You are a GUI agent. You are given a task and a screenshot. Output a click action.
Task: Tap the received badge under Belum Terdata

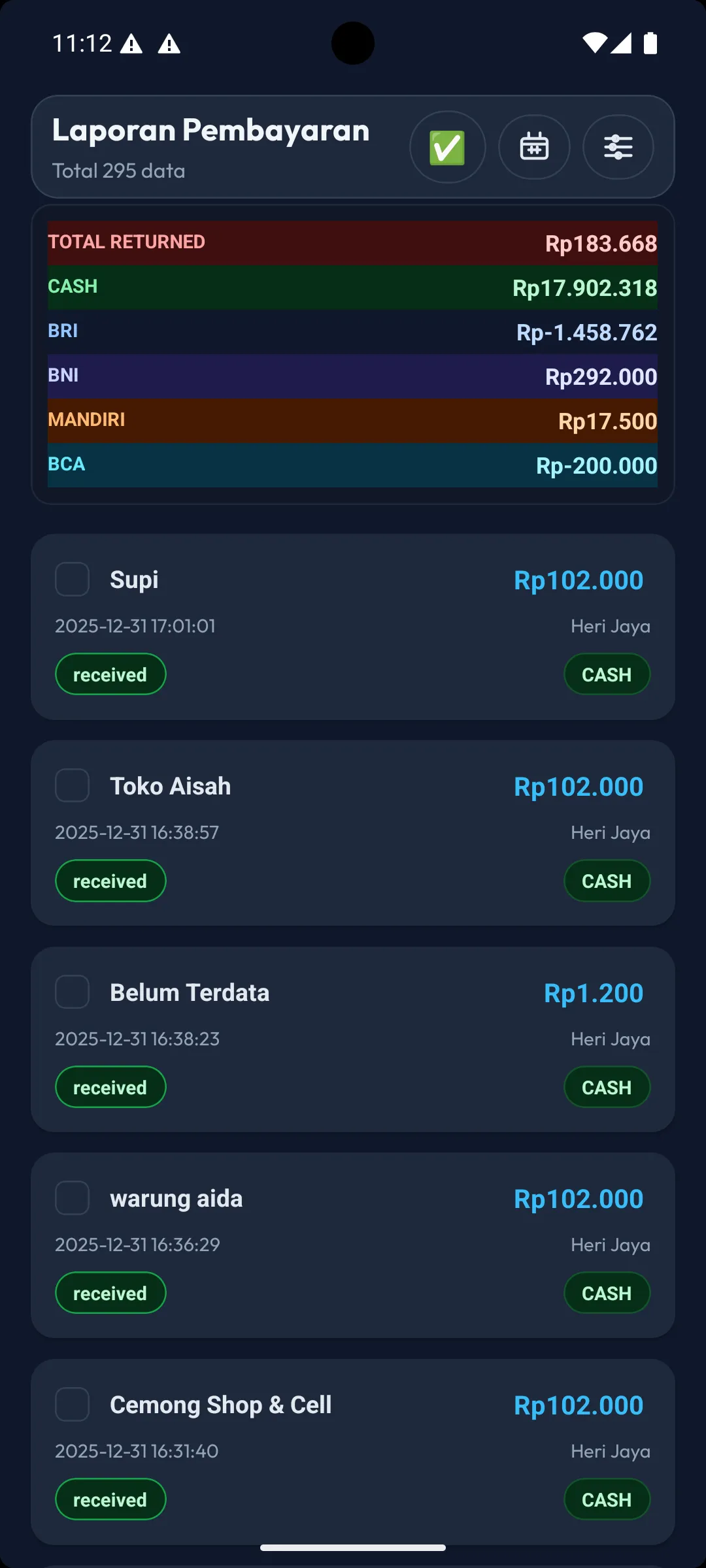click(x=110, y=1086)
